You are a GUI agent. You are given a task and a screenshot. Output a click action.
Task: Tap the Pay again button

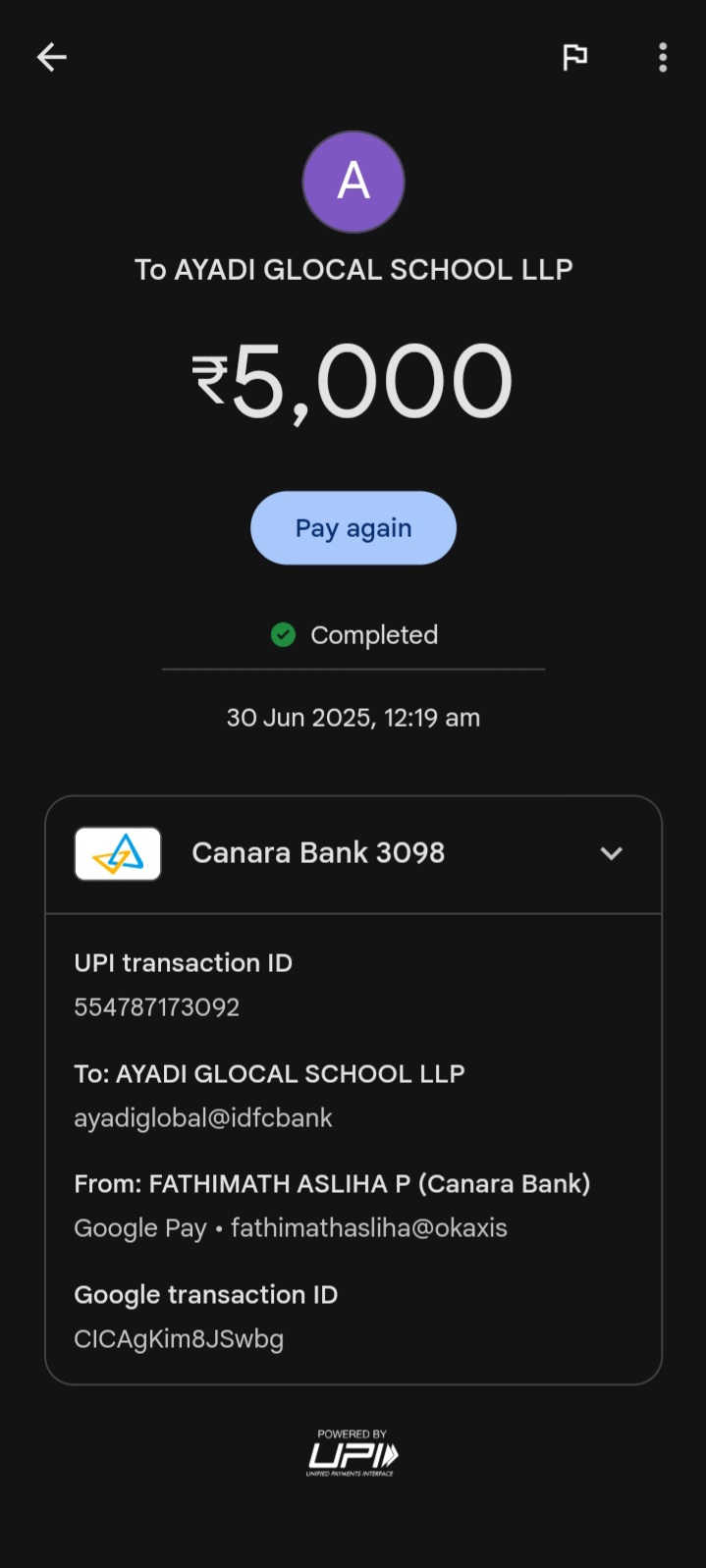pos(353,528)
